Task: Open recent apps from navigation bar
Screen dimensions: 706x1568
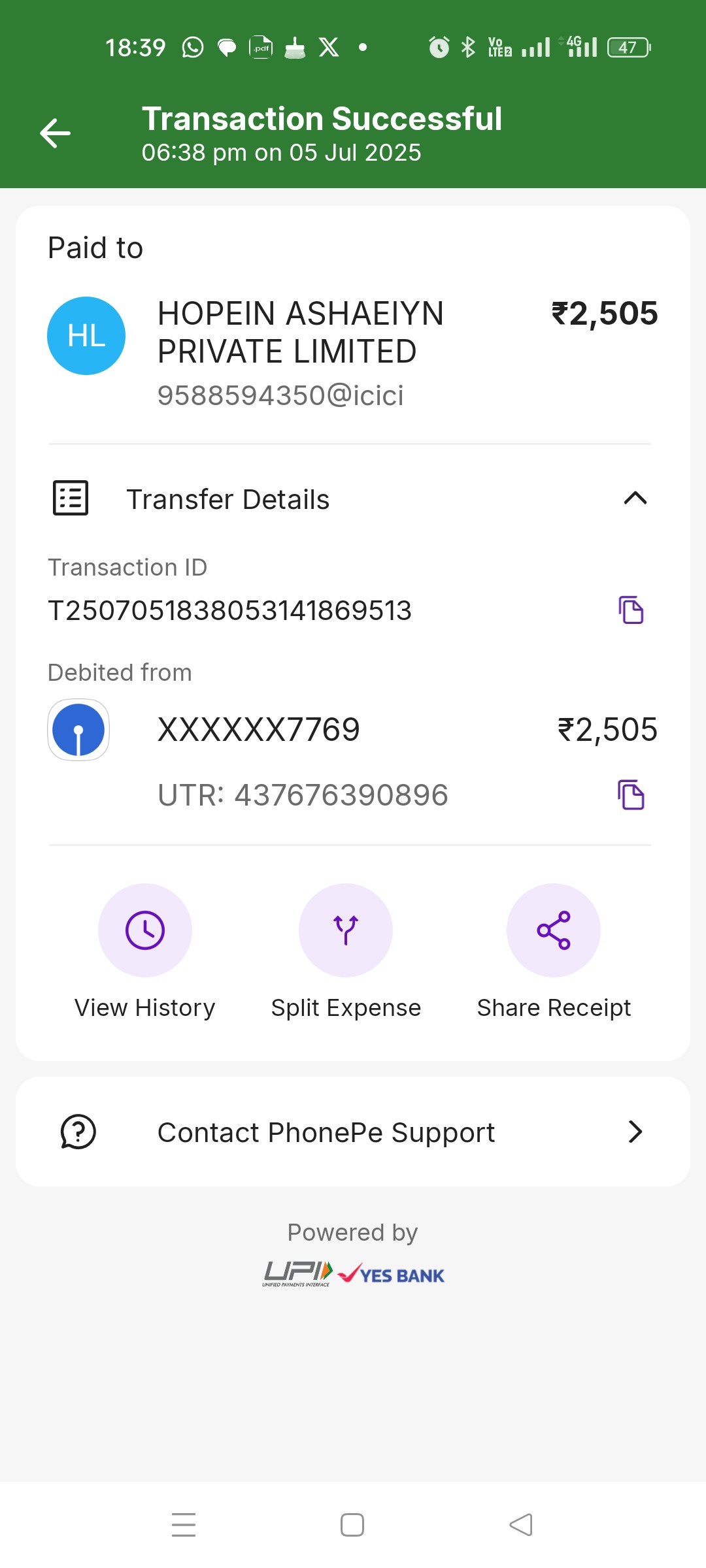Action: [184, 1525]
